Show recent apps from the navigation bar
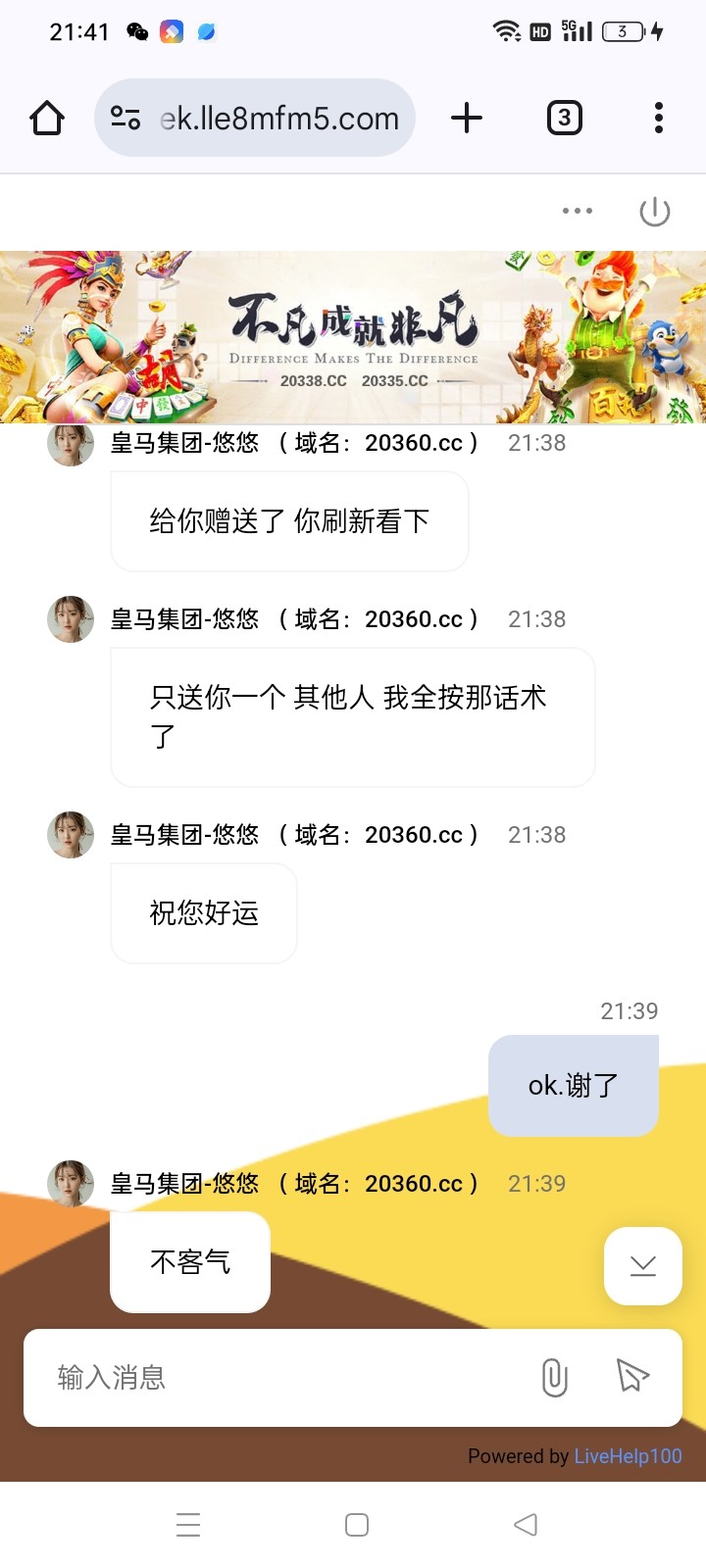The image size is (706, 1568). click(x=188, y=1525)
